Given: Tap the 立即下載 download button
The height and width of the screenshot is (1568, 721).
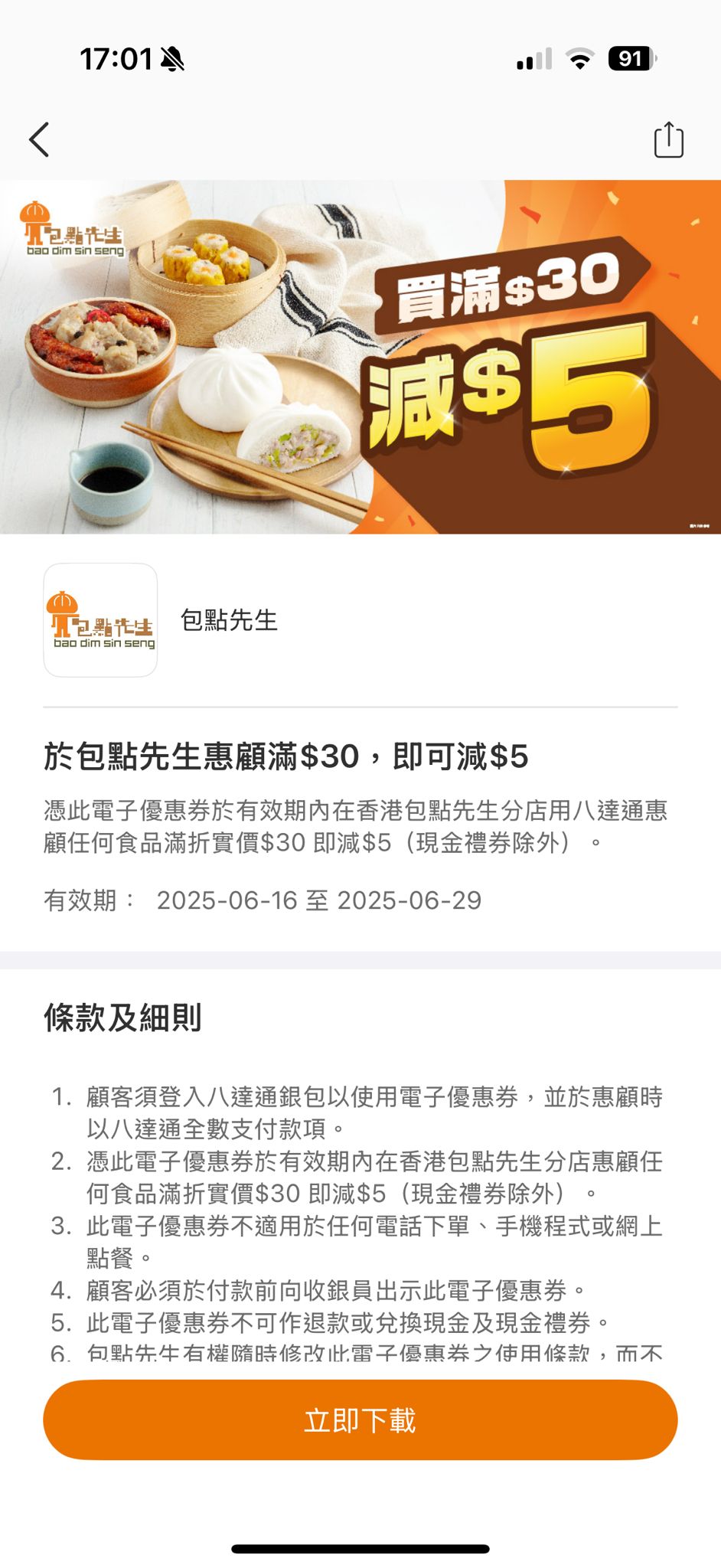Looking at the screenshot, I should coord(360,1419).
